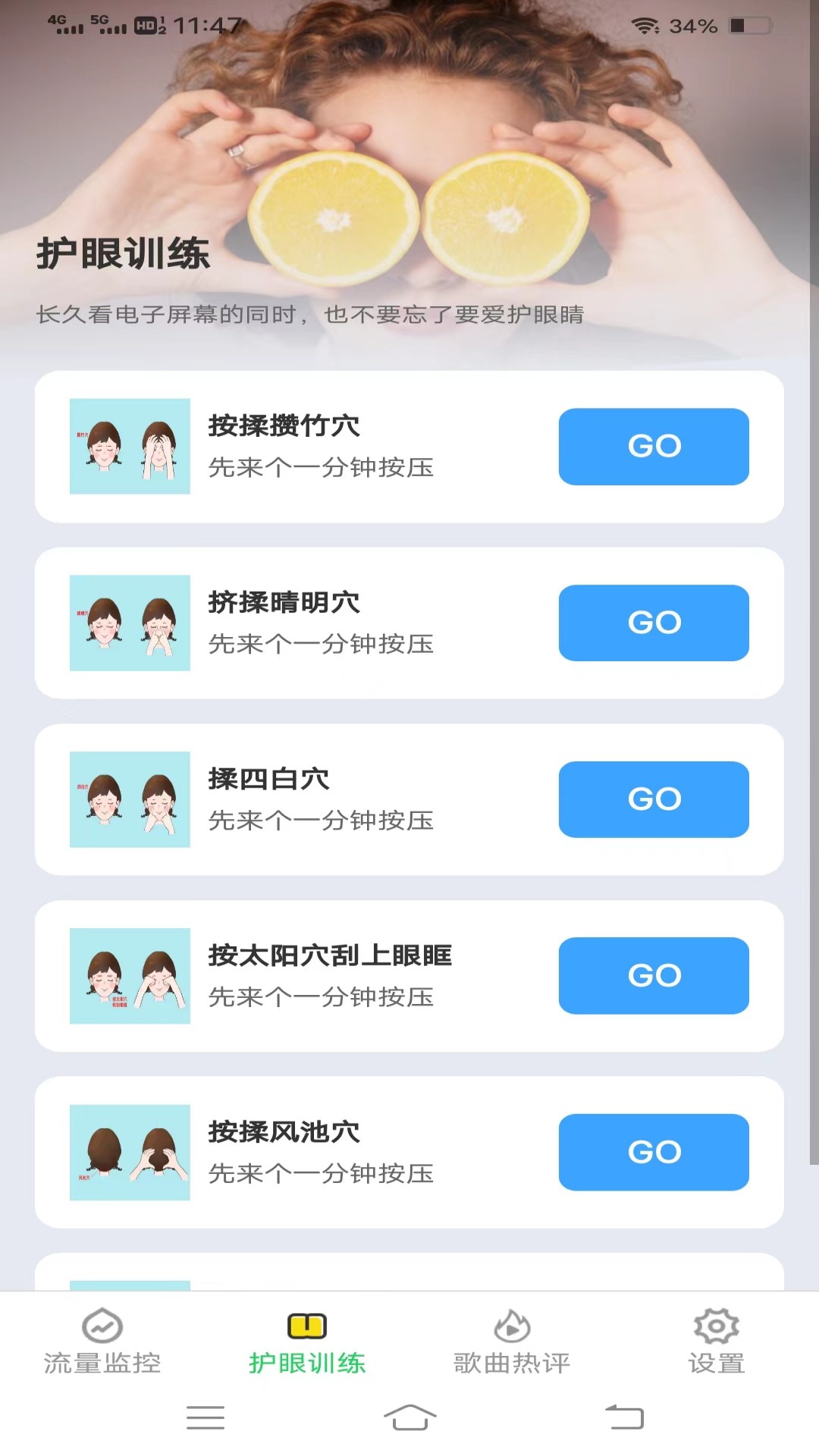Tap the 按揉攒竹穴 illustration thumbnail
This screenshot has width=819, height=1456.
[x=130, y=447]
